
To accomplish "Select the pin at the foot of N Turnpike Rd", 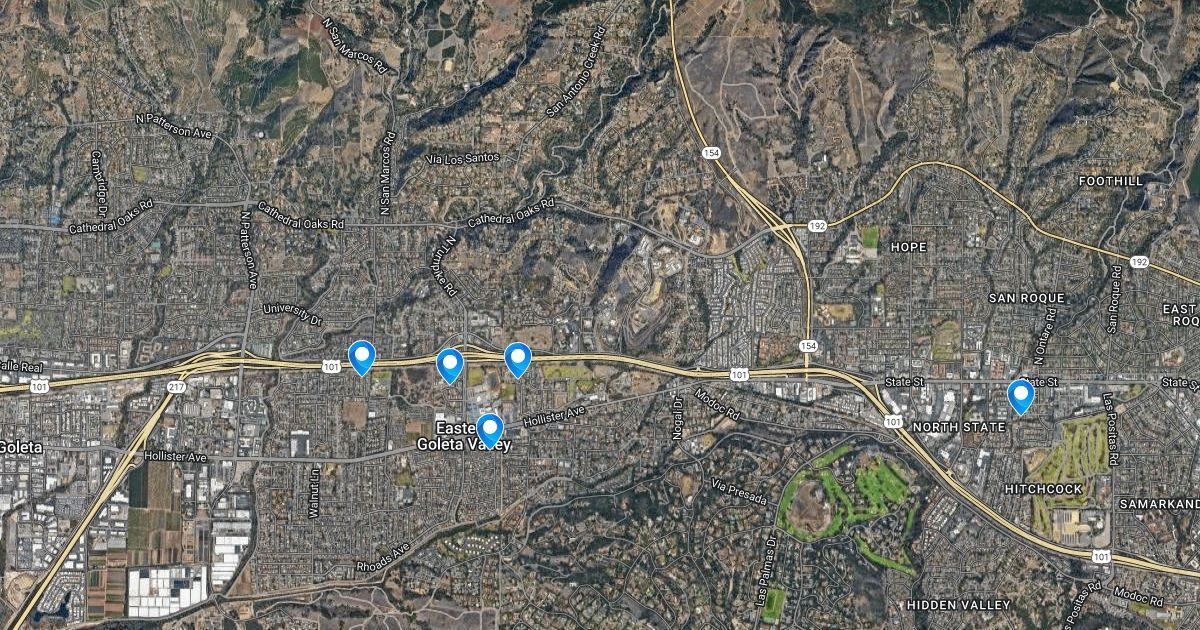I will tap(451, 365).
